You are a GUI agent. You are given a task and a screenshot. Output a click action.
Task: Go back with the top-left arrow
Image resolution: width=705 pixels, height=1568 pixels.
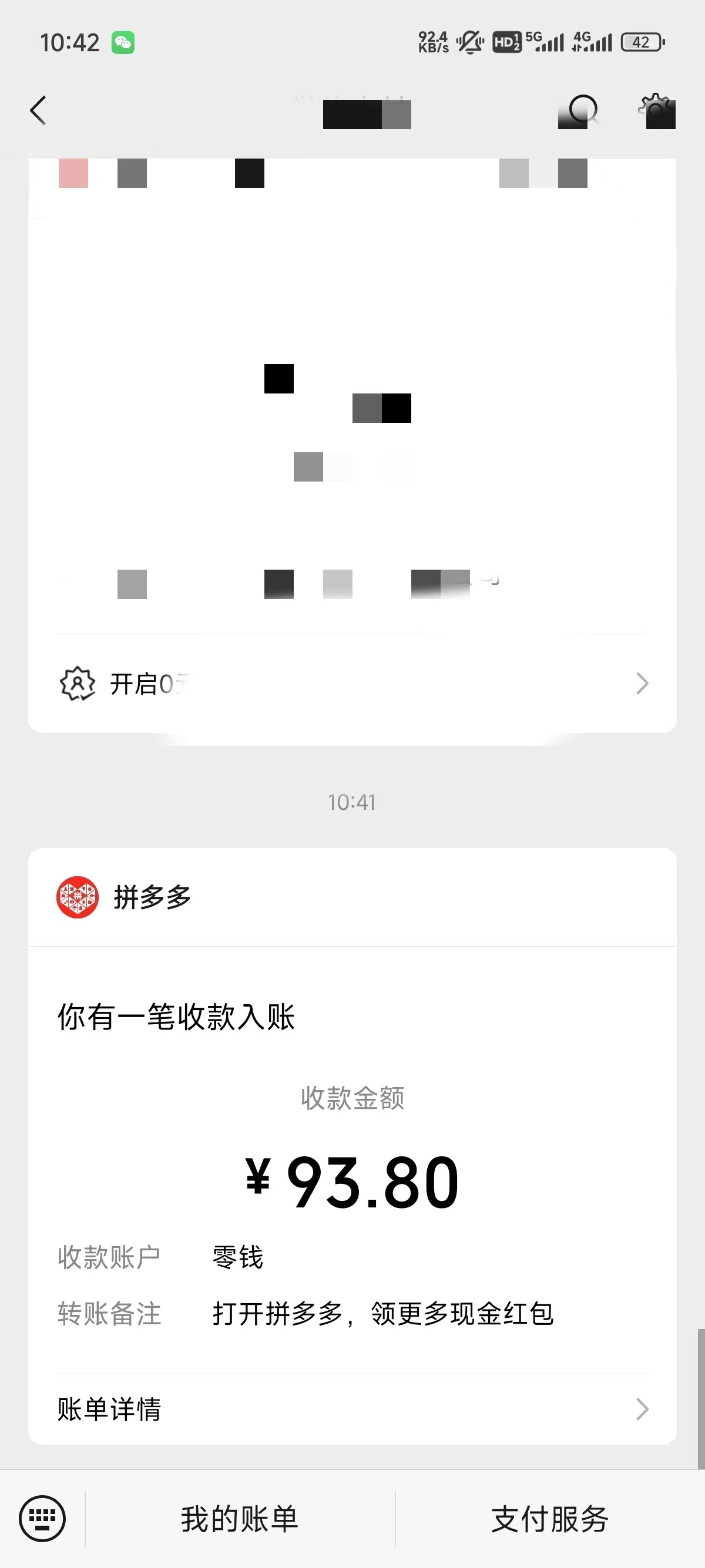pyautogui.click(x=38, y=110)
